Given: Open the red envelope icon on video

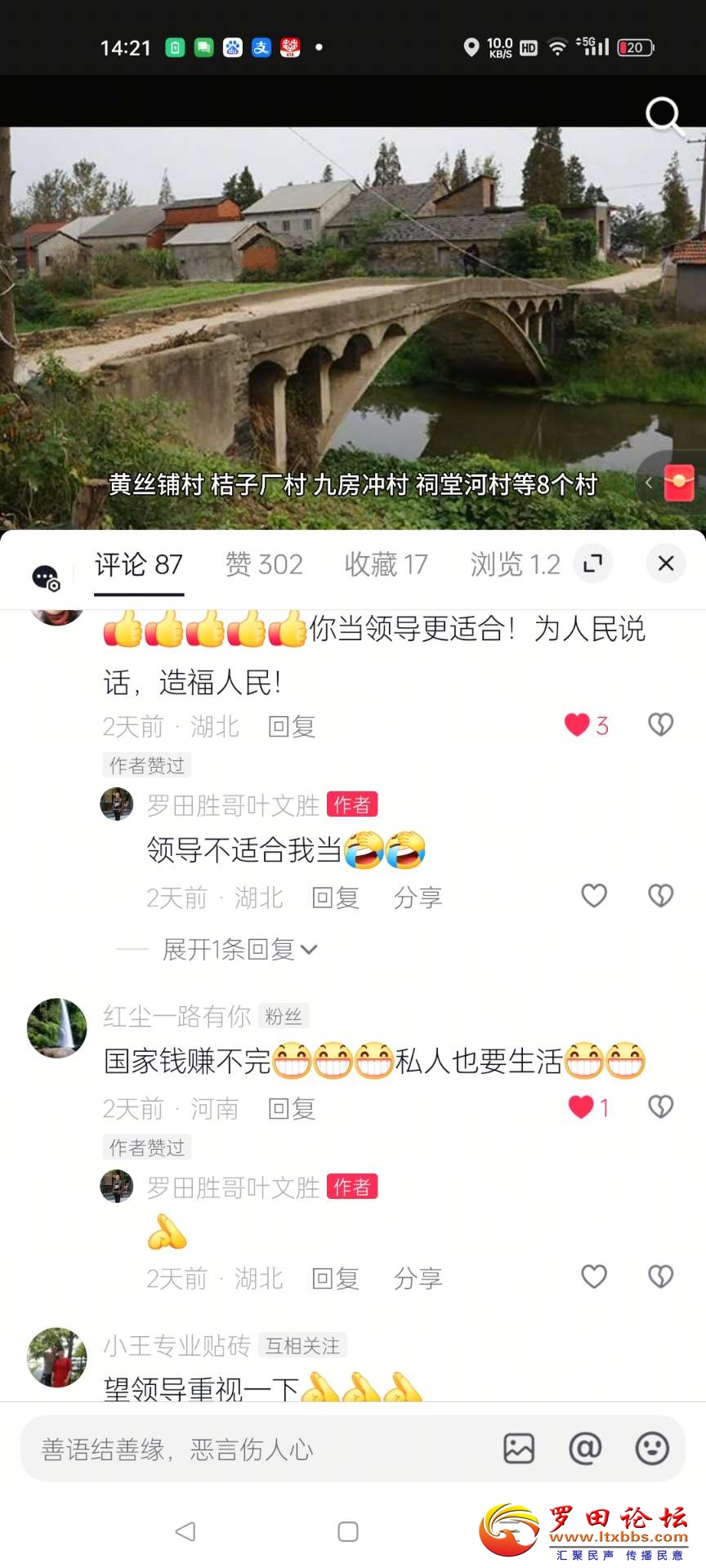Looking at the screenshot, I should (679, 483).
